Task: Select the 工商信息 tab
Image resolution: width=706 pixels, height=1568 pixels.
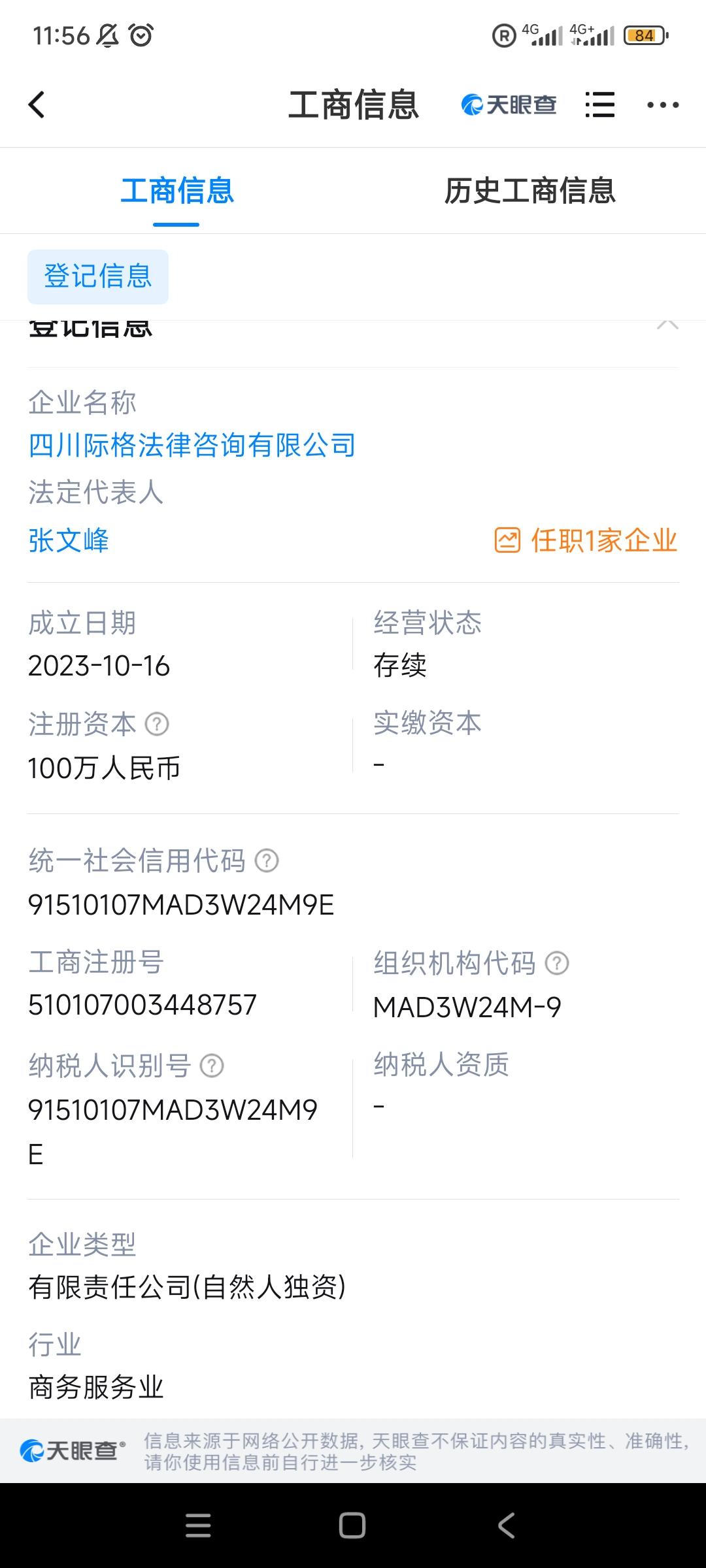Action: tap(176, 191)
